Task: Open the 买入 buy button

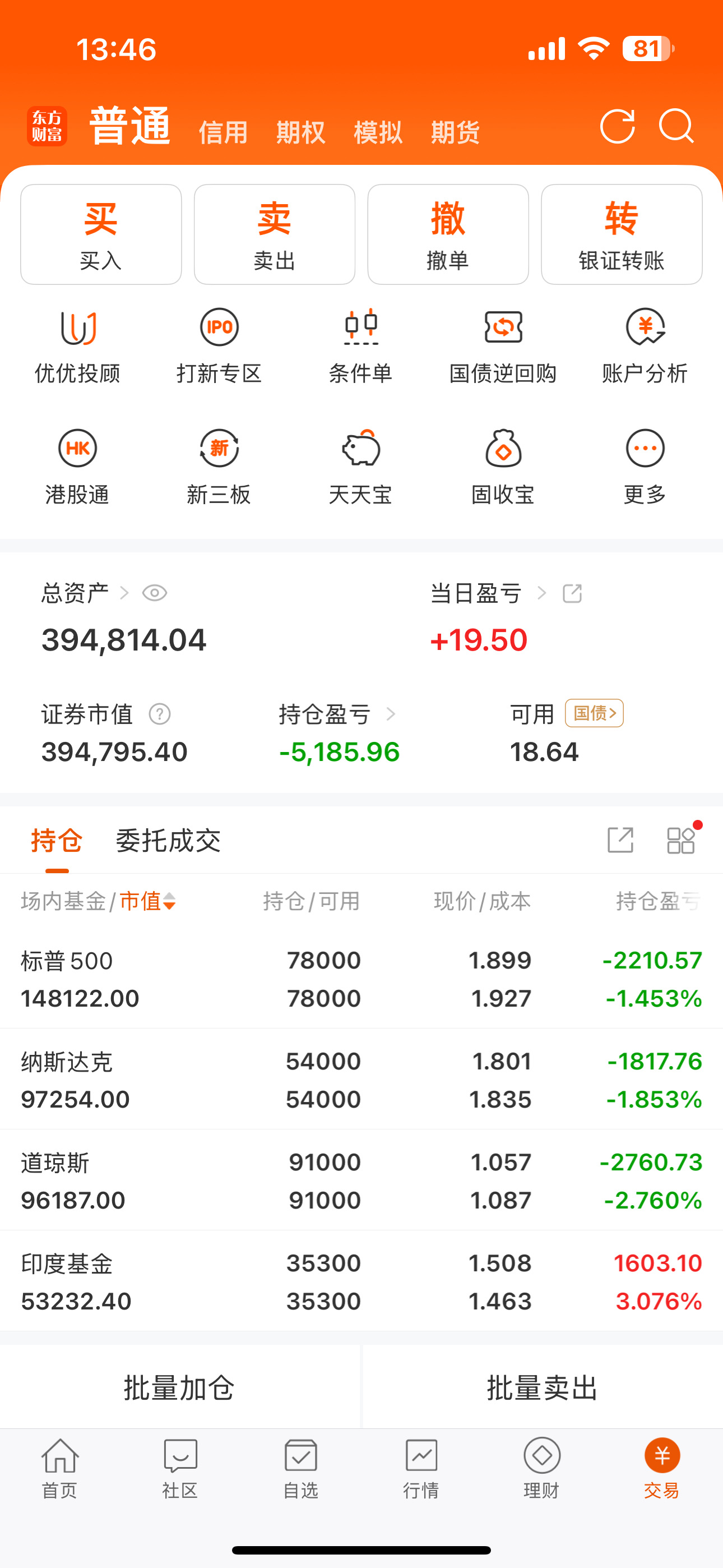Action: (101, 234)
